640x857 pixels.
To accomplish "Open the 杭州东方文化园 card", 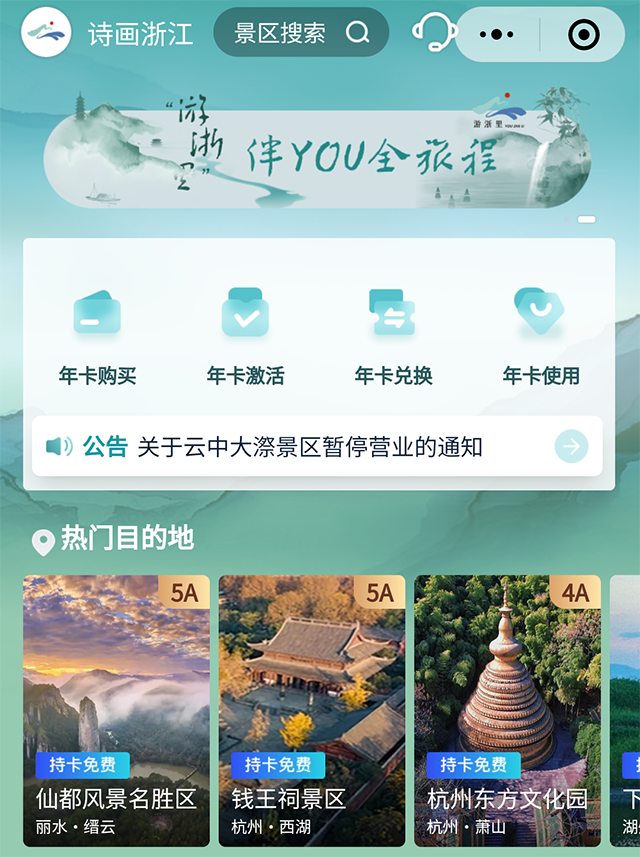I will (x=508, y=711).
